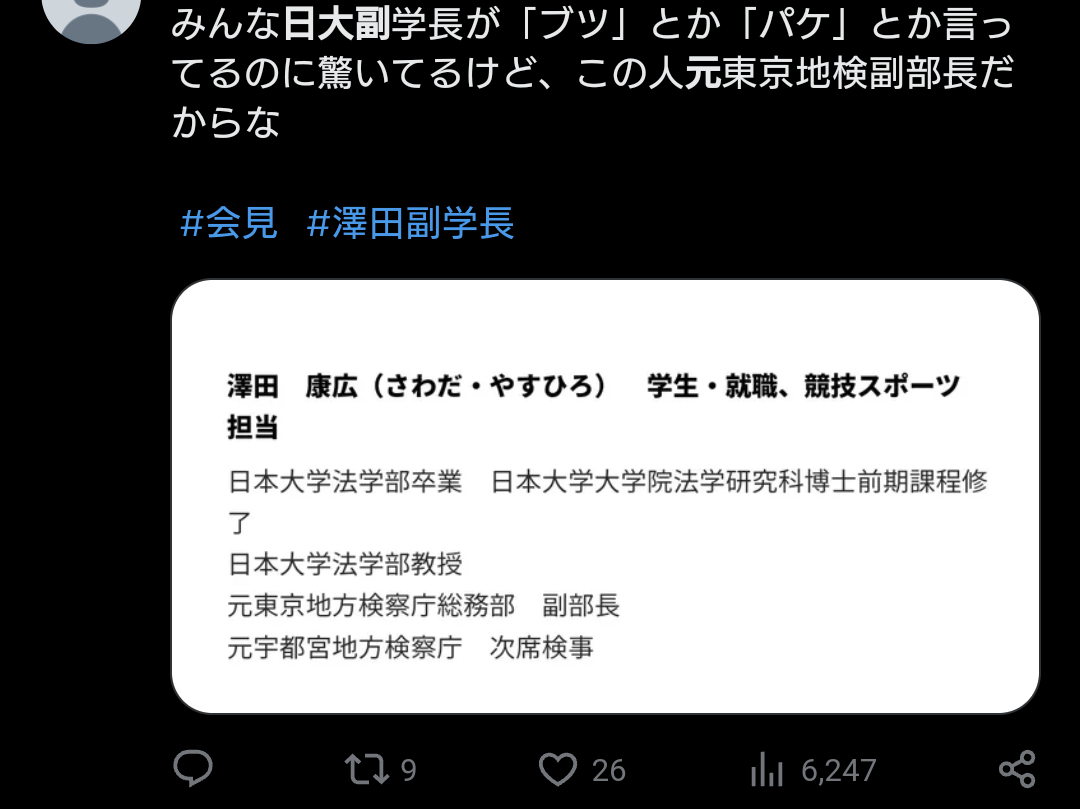Like this post

pyautogui.click(x=558, y=769)
